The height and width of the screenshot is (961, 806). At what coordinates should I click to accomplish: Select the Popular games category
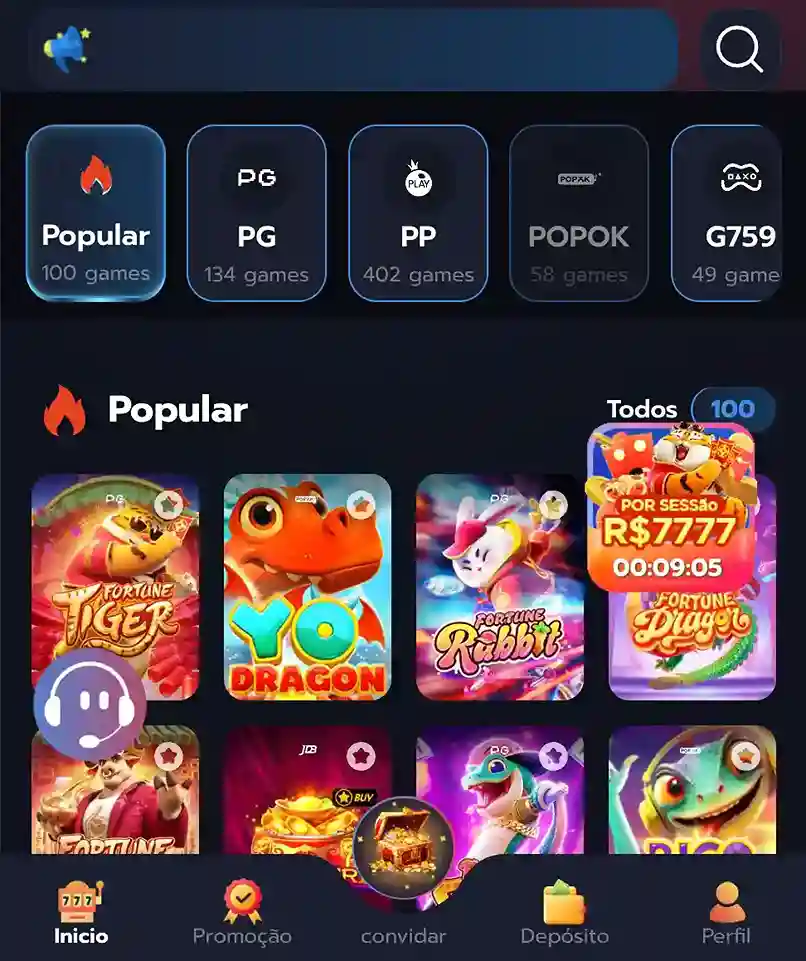95,213
